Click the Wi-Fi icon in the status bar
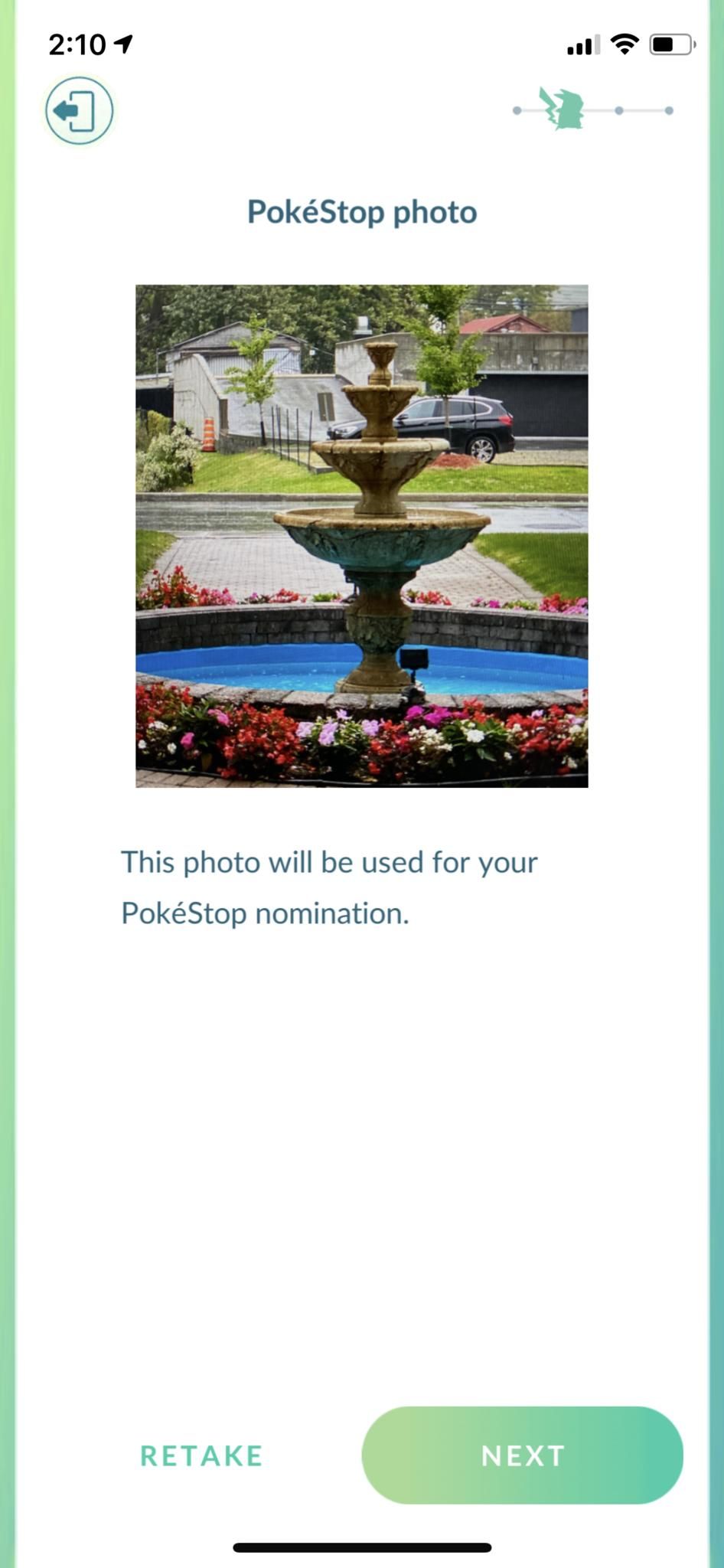 [x=625, y=44]
